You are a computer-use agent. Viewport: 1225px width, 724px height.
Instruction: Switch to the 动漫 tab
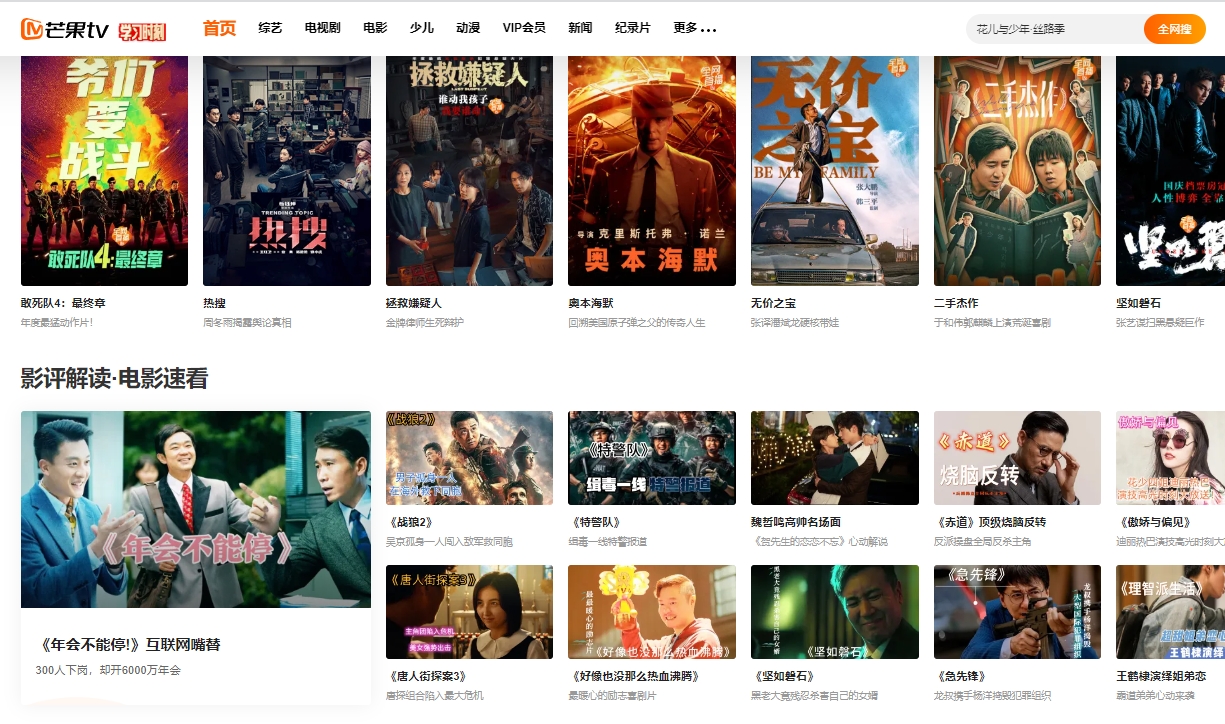tap(468, 28)
